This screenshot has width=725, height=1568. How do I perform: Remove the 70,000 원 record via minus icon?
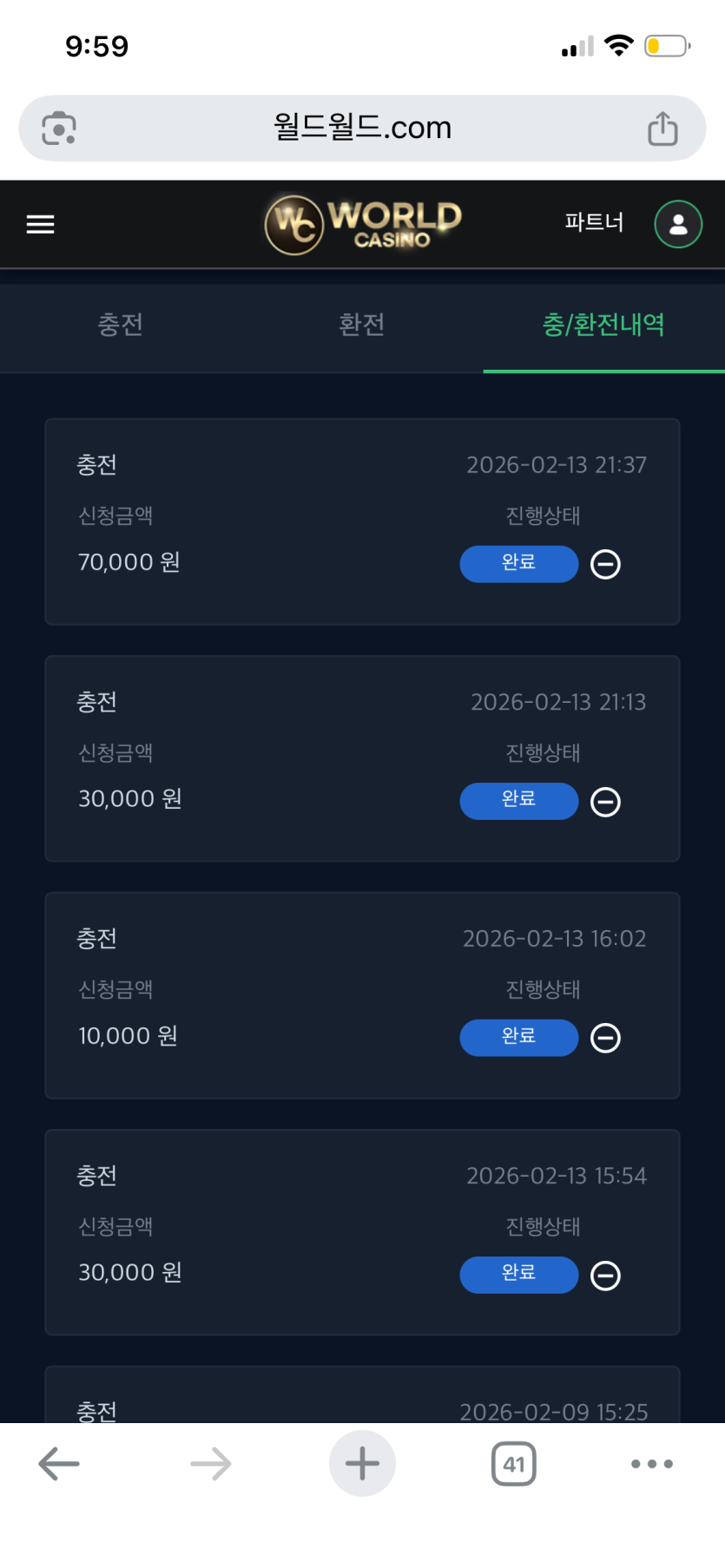click(x=605, y=565)
